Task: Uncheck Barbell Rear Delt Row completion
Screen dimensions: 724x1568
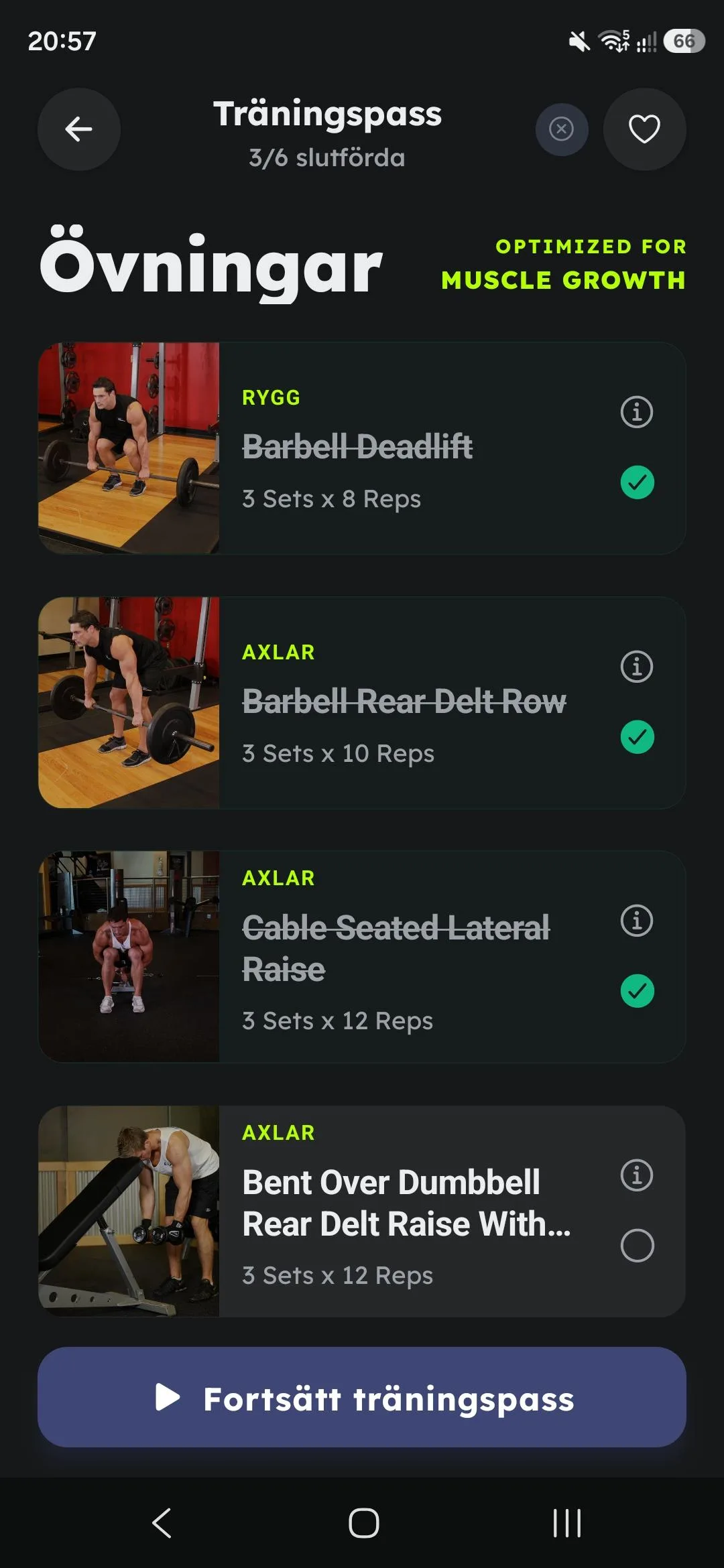Action: 637,737
